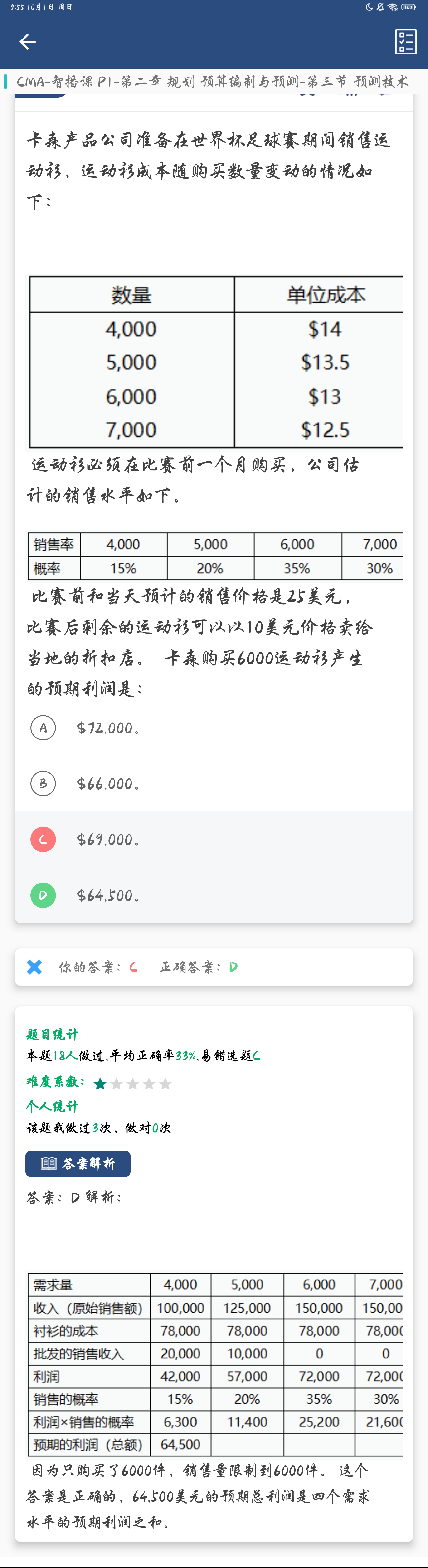Open the answer sheet checklist icon

click(x=405, y=41)
